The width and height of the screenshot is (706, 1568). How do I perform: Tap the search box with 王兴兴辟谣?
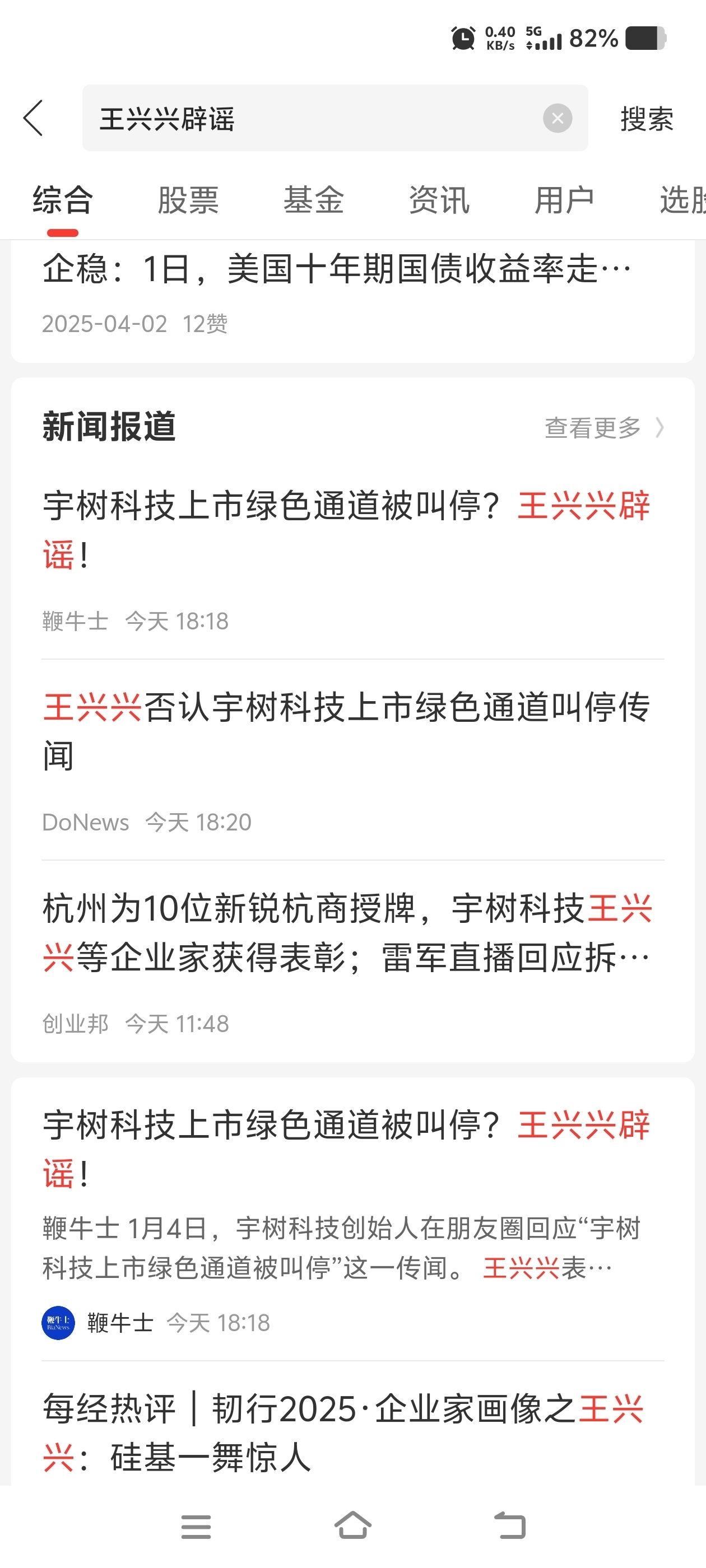pos(335,118)
